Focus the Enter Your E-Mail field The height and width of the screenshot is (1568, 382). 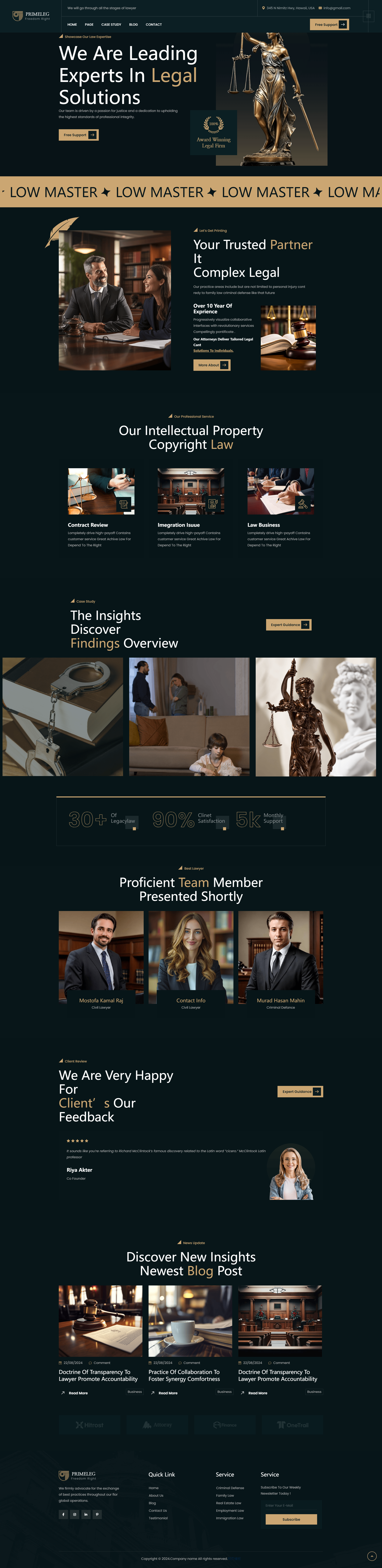pyautogui.click(x=291, y=1505)
